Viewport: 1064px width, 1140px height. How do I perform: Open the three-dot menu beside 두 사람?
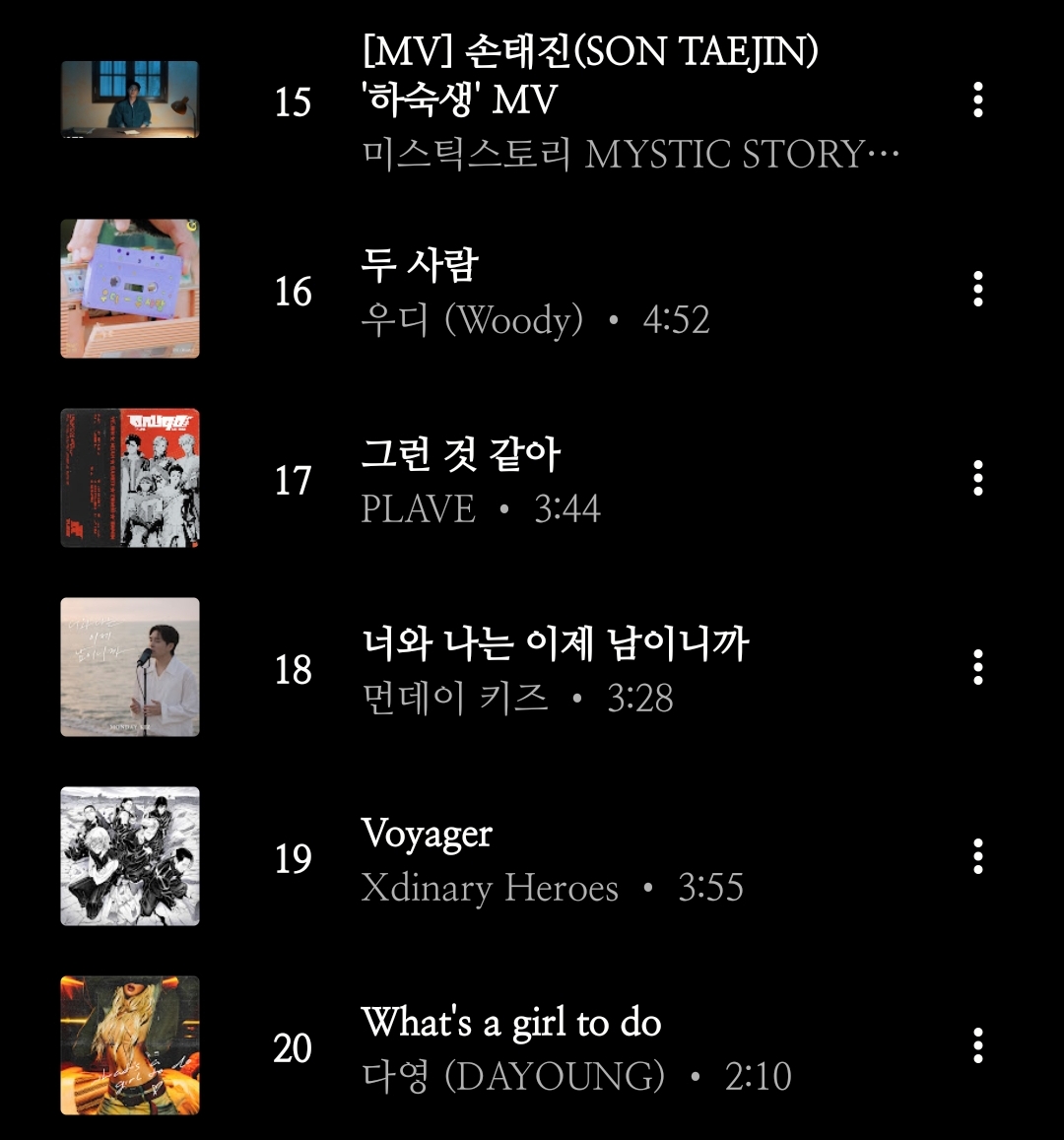pyautogui.click(x=977, y=291)
